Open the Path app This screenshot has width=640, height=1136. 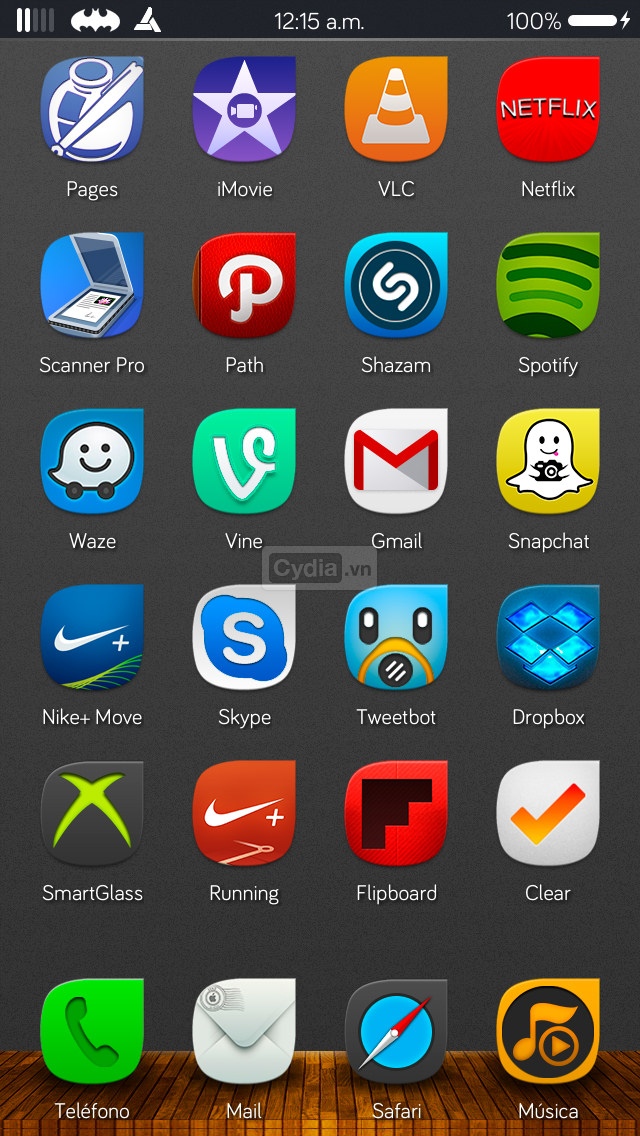click(244, 286)
